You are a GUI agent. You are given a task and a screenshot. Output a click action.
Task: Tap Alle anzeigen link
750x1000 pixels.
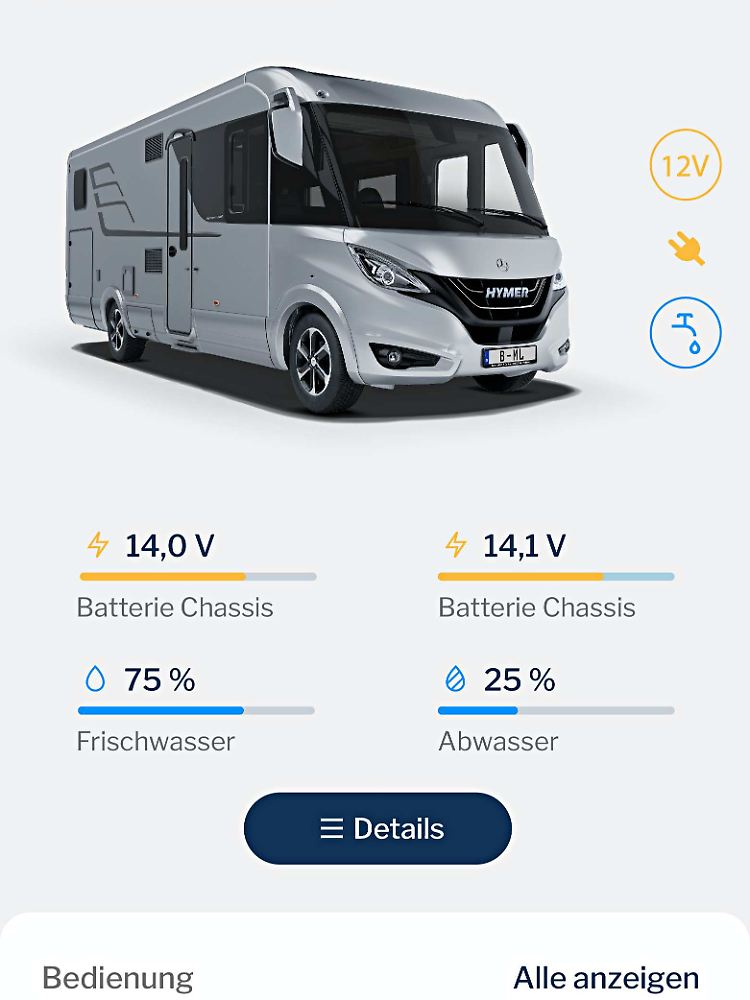click(606, 976)
